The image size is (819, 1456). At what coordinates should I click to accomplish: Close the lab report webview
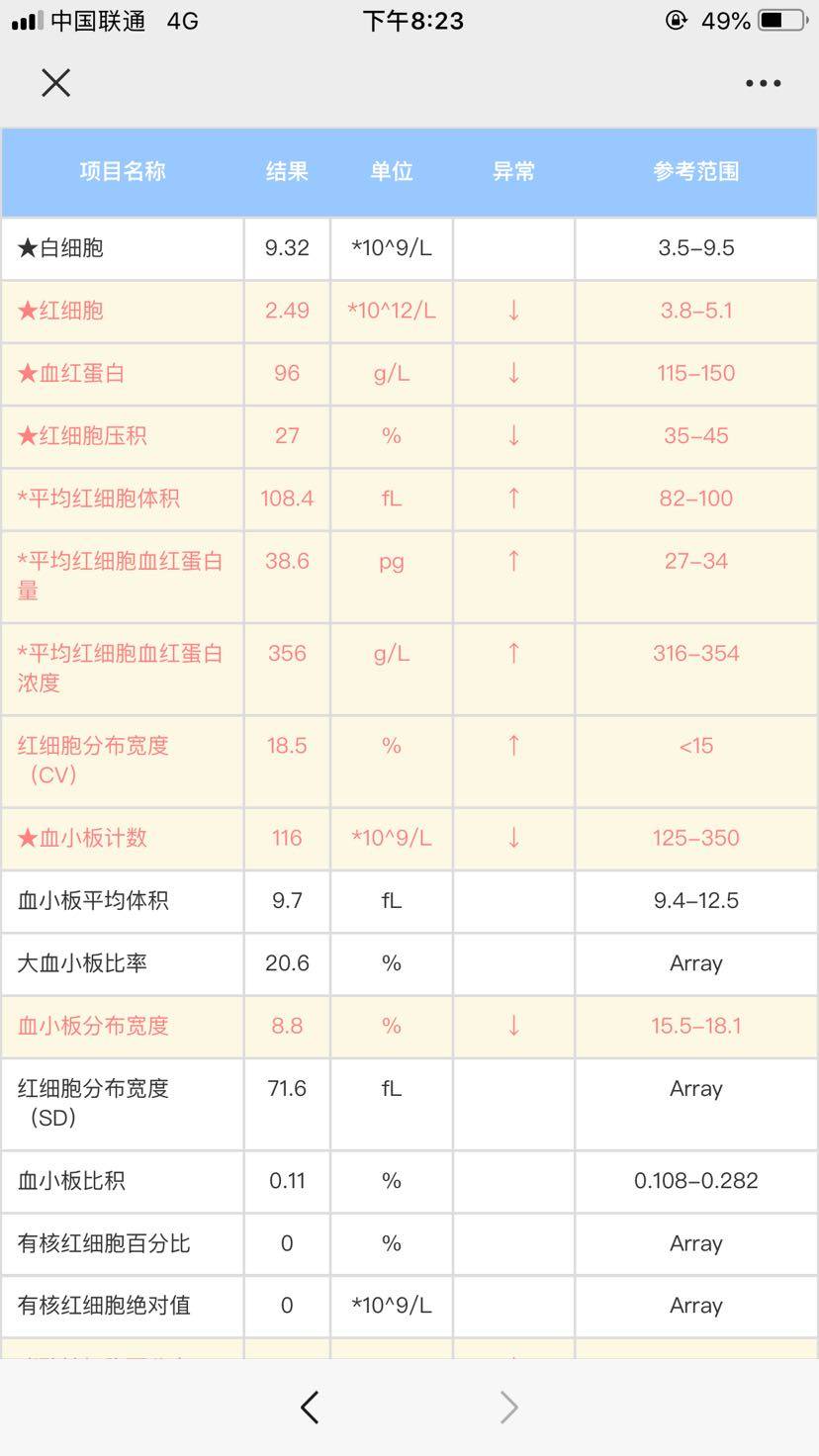[x=56, y=83]
